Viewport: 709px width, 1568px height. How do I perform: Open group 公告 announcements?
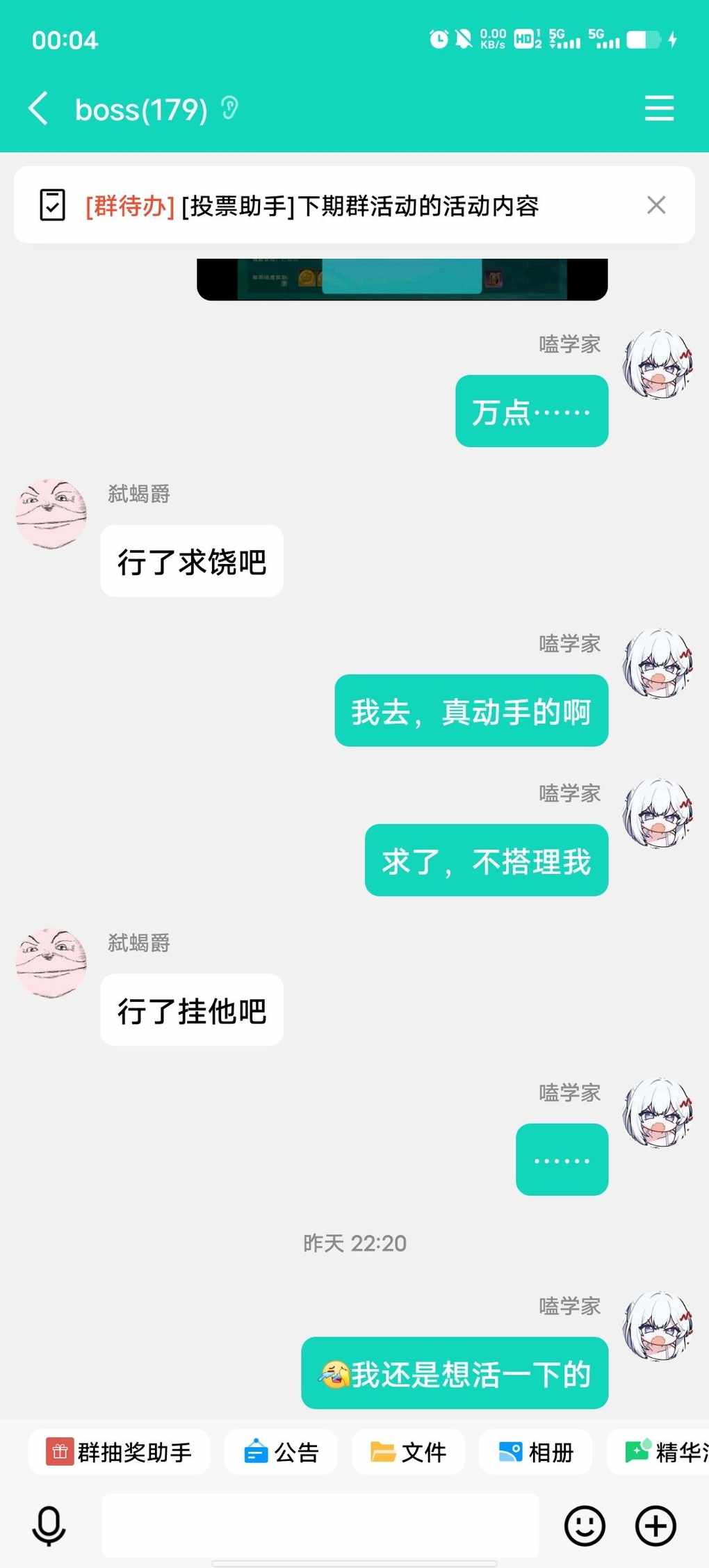click(281, 1451)
